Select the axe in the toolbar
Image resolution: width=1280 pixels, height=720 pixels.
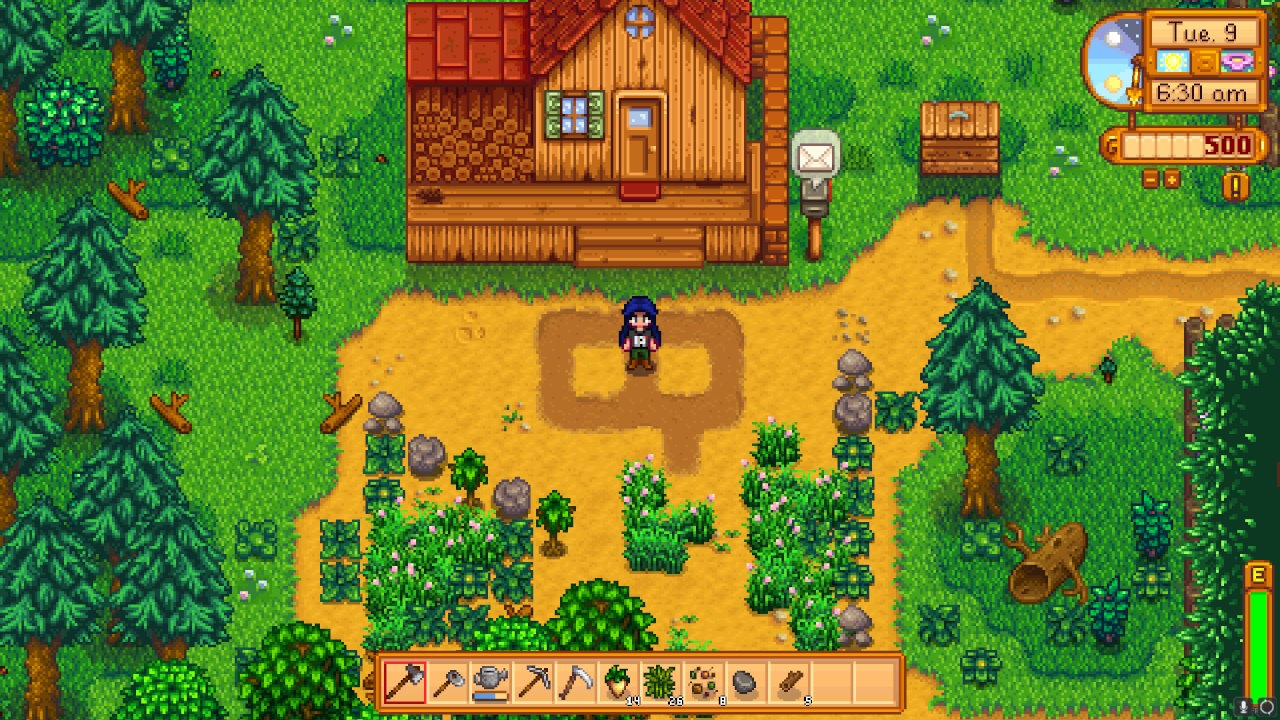pos(404,682)
